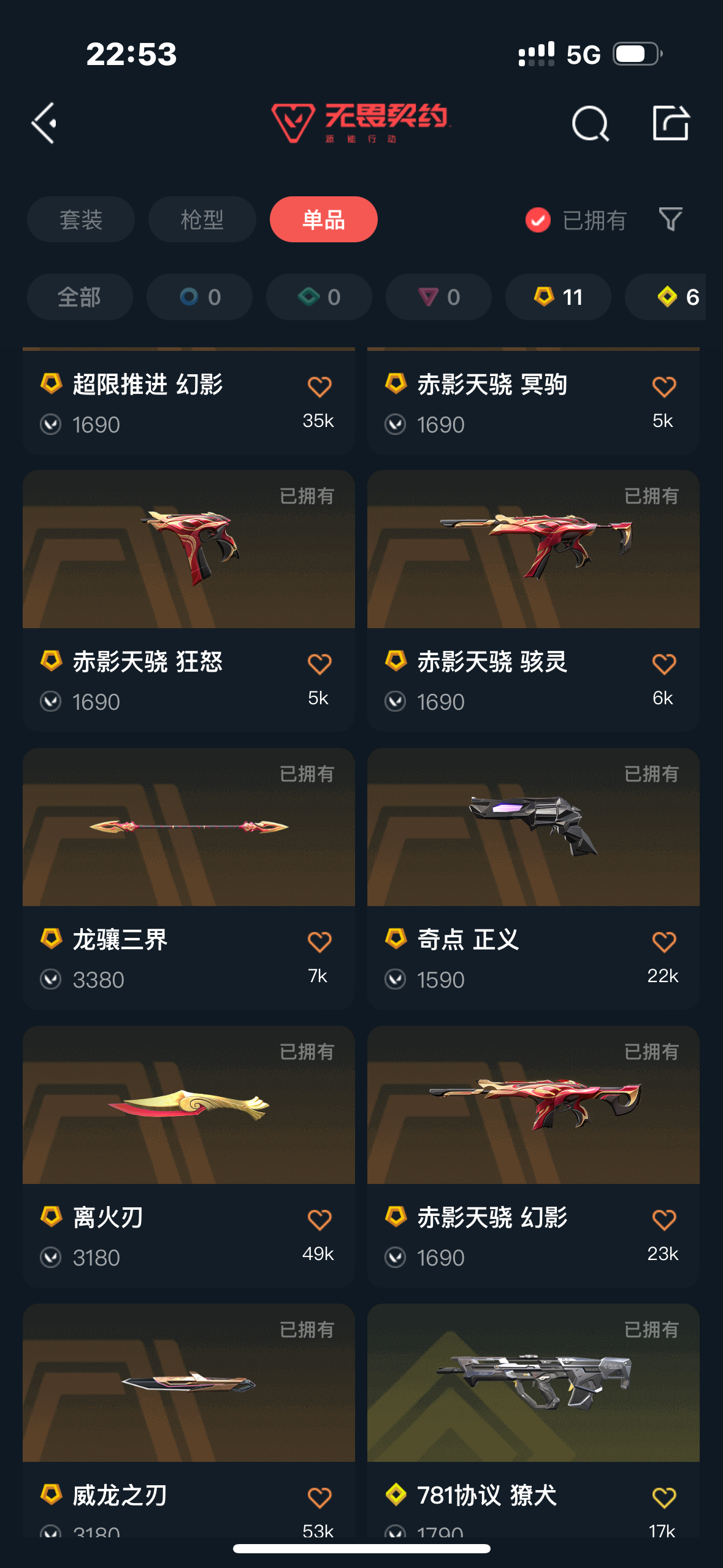Open the 赤影天骁 骇灵 skin card
The width and height of the screenshot is (723, 1568).
click(x=533, y=550)
